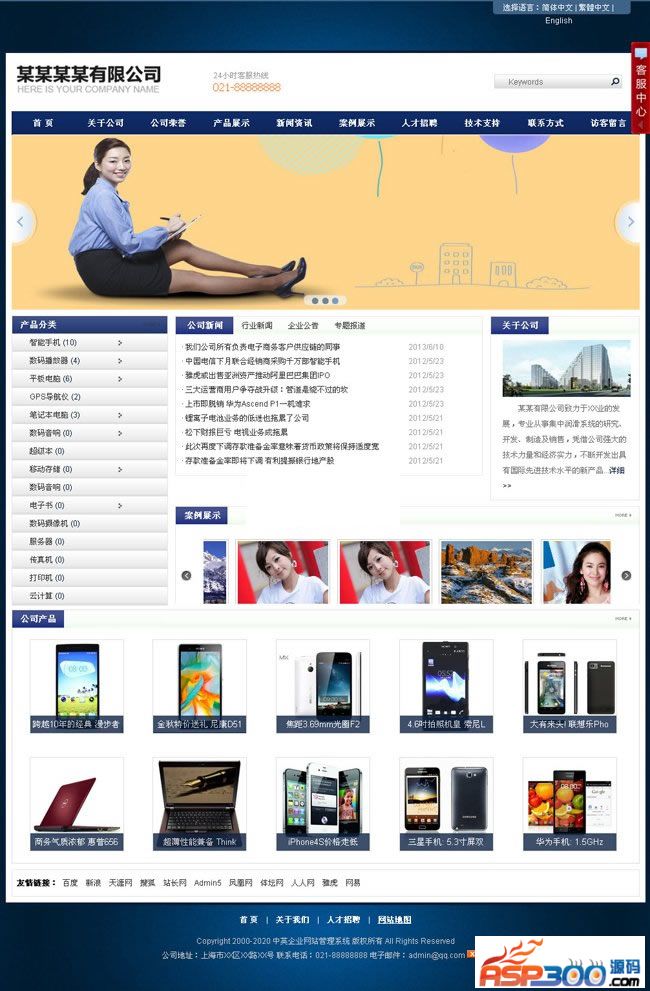650x991 pixels.
Task: Show the previous banner slide with left arrow
Action: [22, 222]
